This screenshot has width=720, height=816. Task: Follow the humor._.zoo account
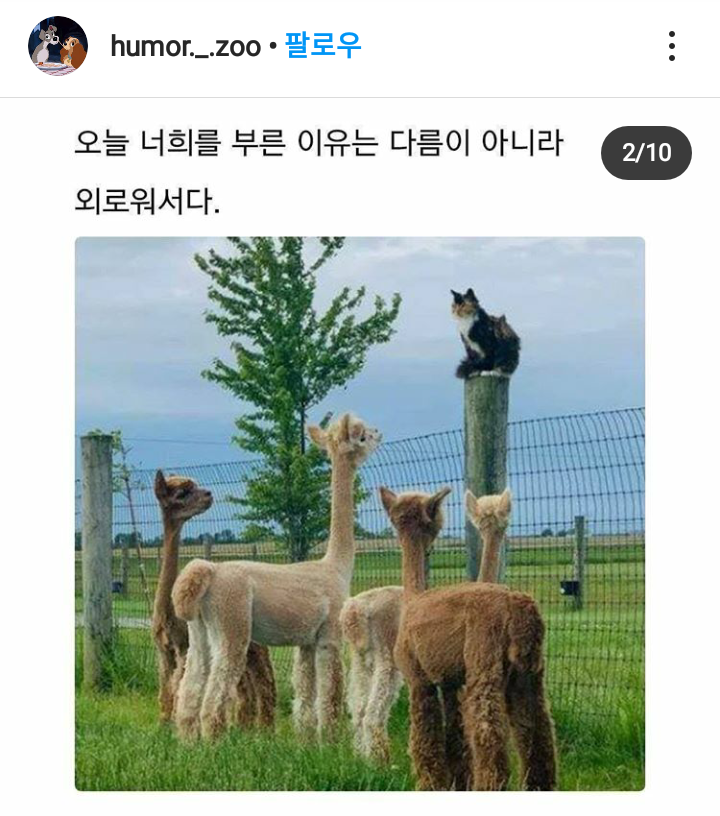322,46
